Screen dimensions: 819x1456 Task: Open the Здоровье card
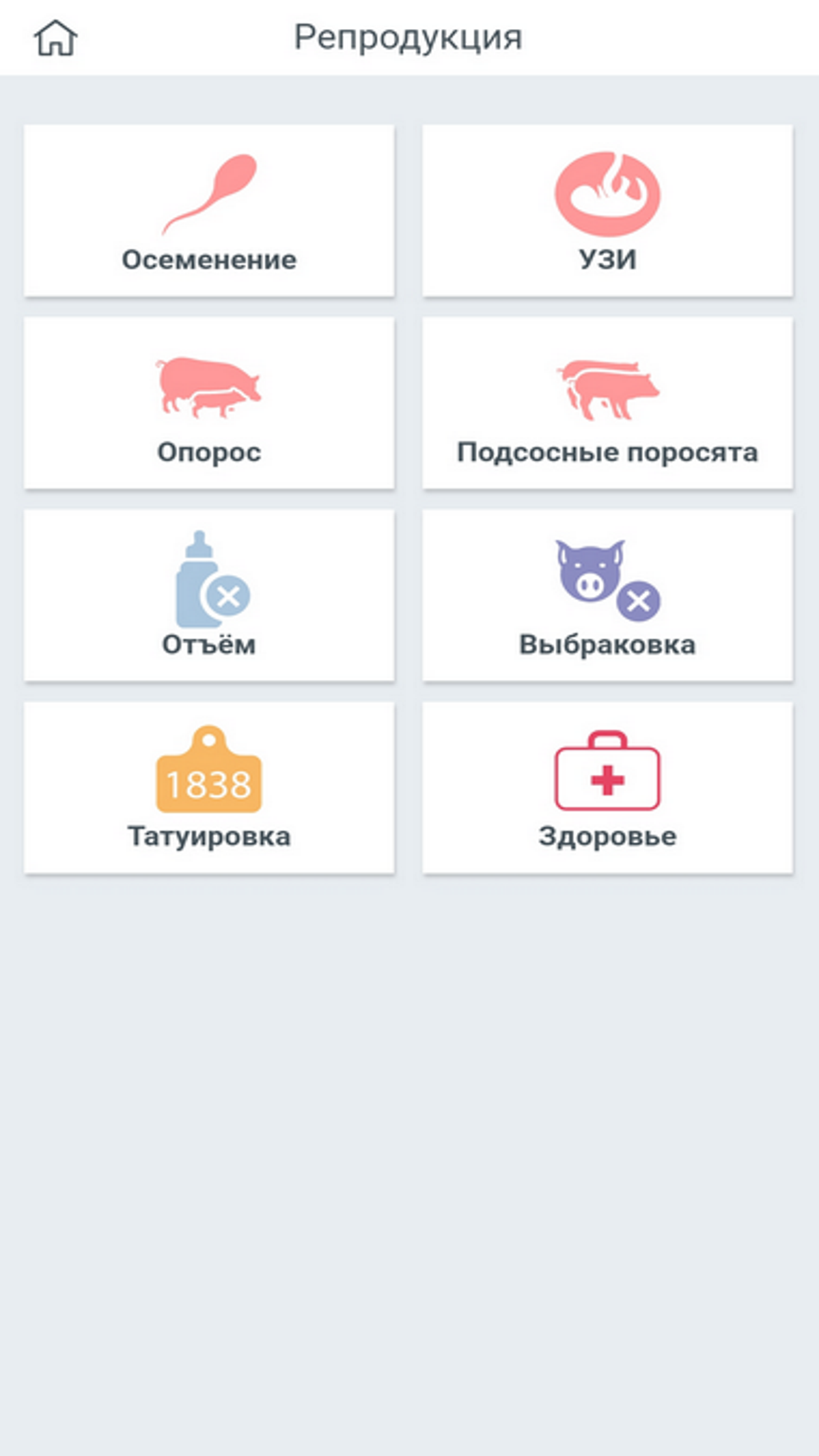coord(607,788)
